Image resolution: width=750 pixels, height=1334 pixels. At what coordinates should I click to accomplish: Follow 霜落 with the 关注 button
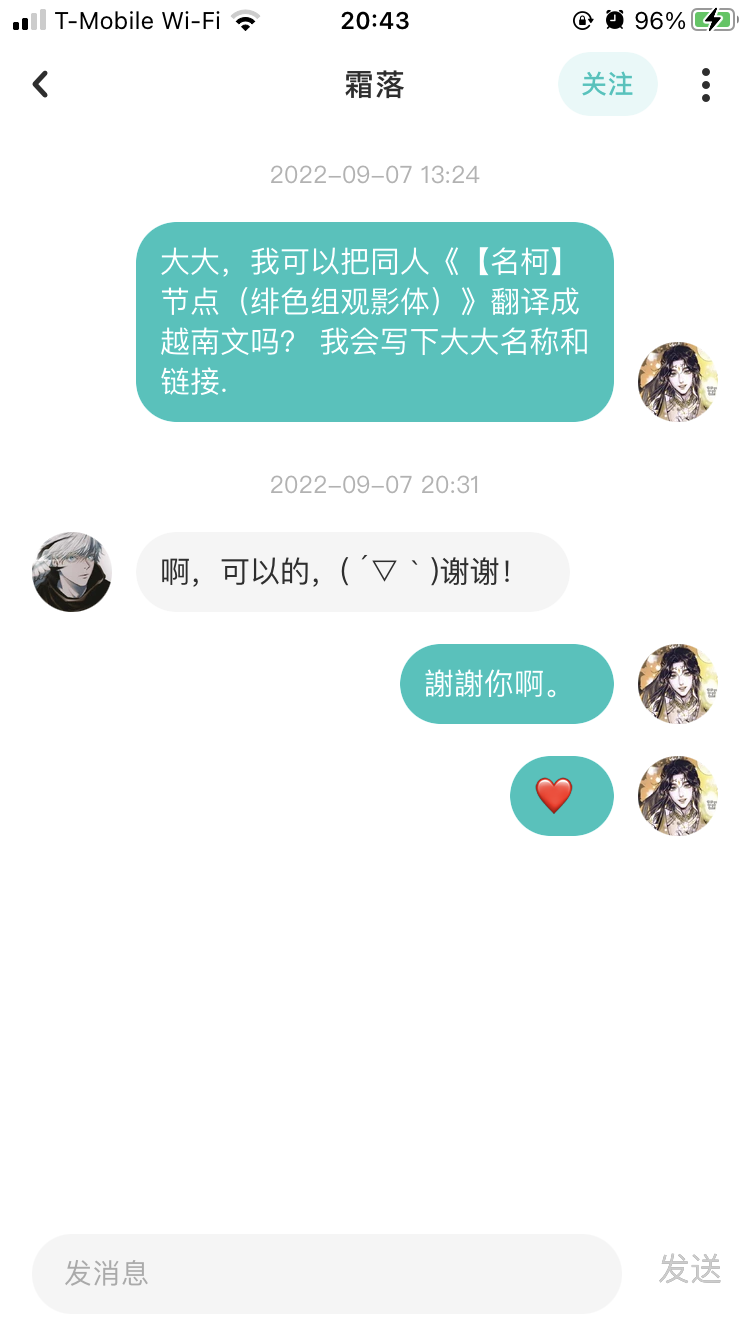point(607,85)
